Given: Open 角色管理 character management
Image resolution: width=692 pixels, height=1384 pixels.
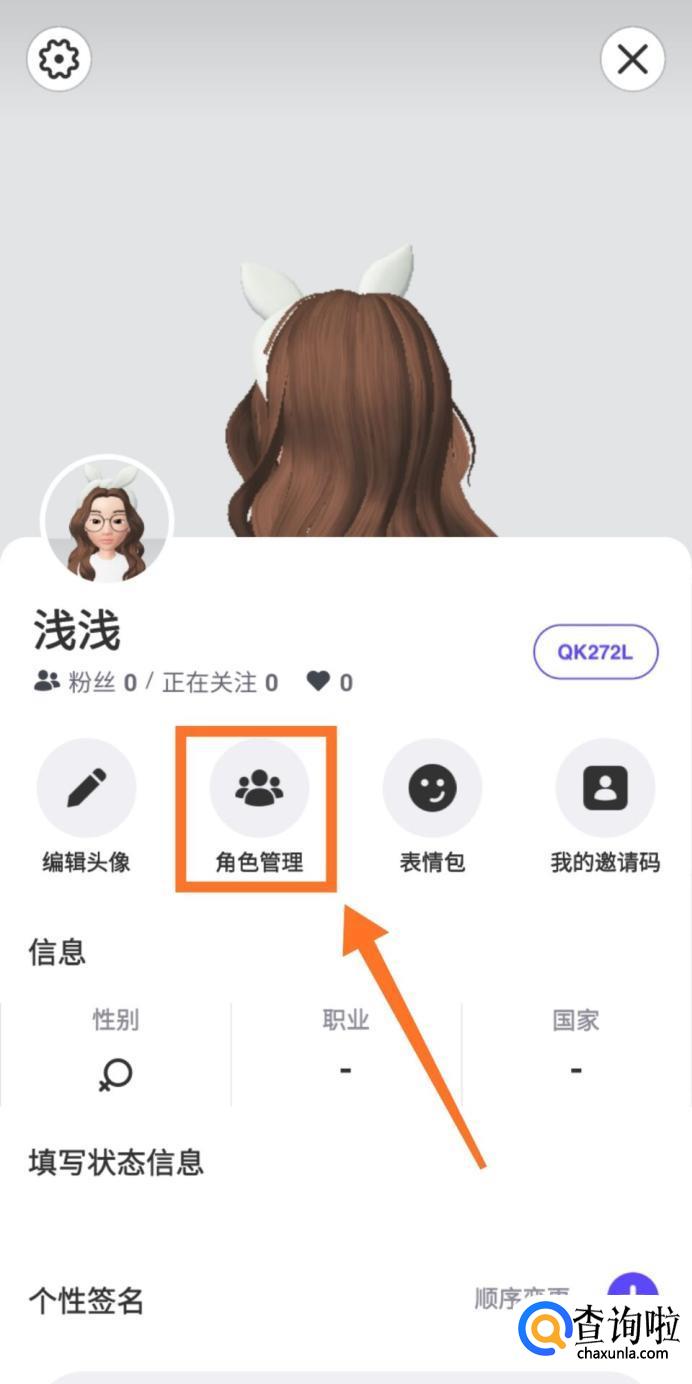Looking at the screenshot, I should [259, 790].
